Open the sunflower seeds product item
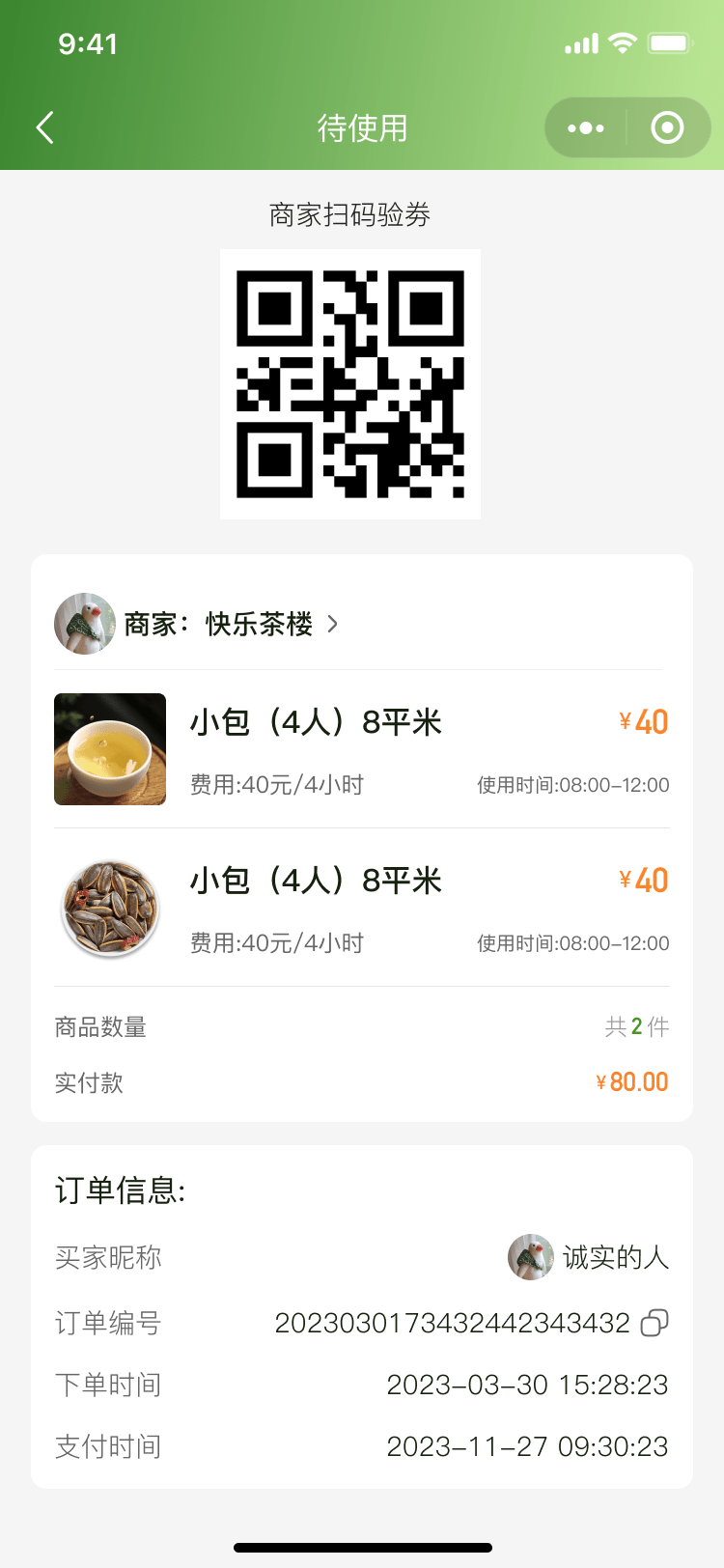 [110, 908]
